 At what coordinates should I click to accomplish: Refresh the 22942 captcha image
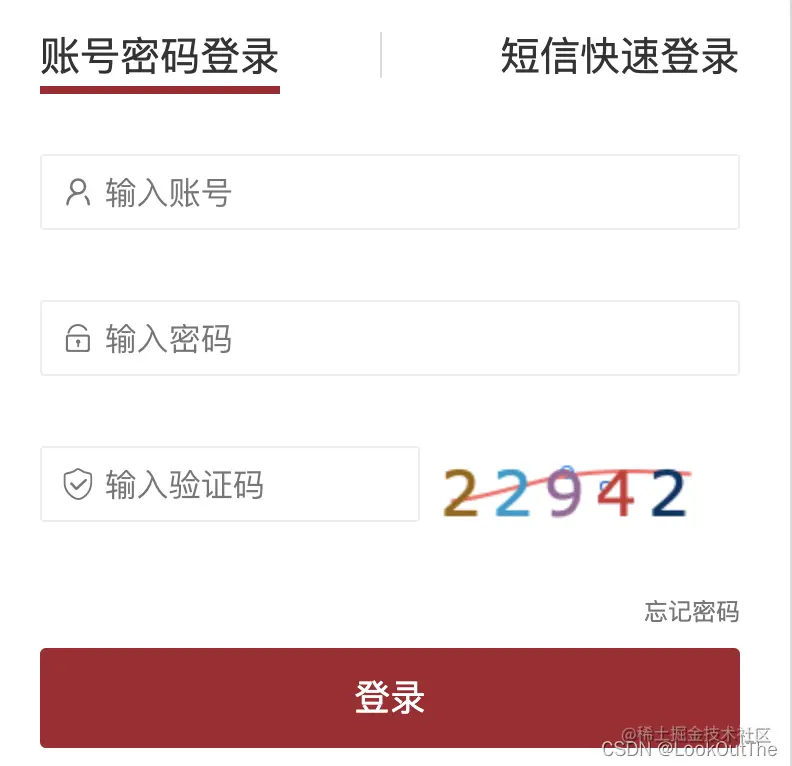(567, 492)
